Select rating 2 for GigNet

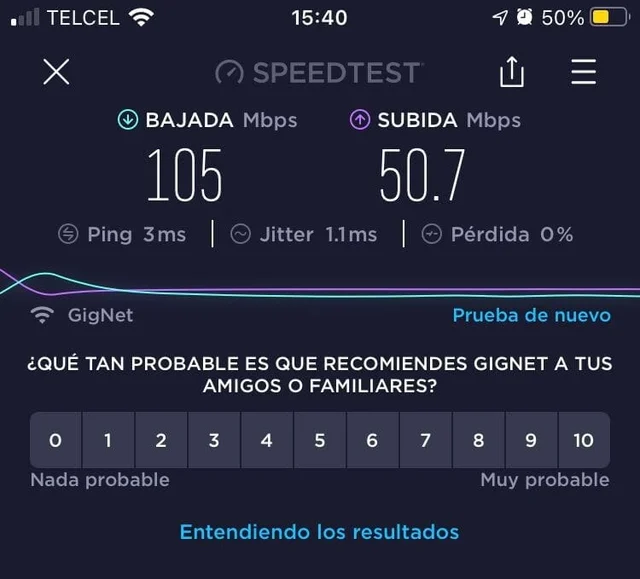[161, 440]
